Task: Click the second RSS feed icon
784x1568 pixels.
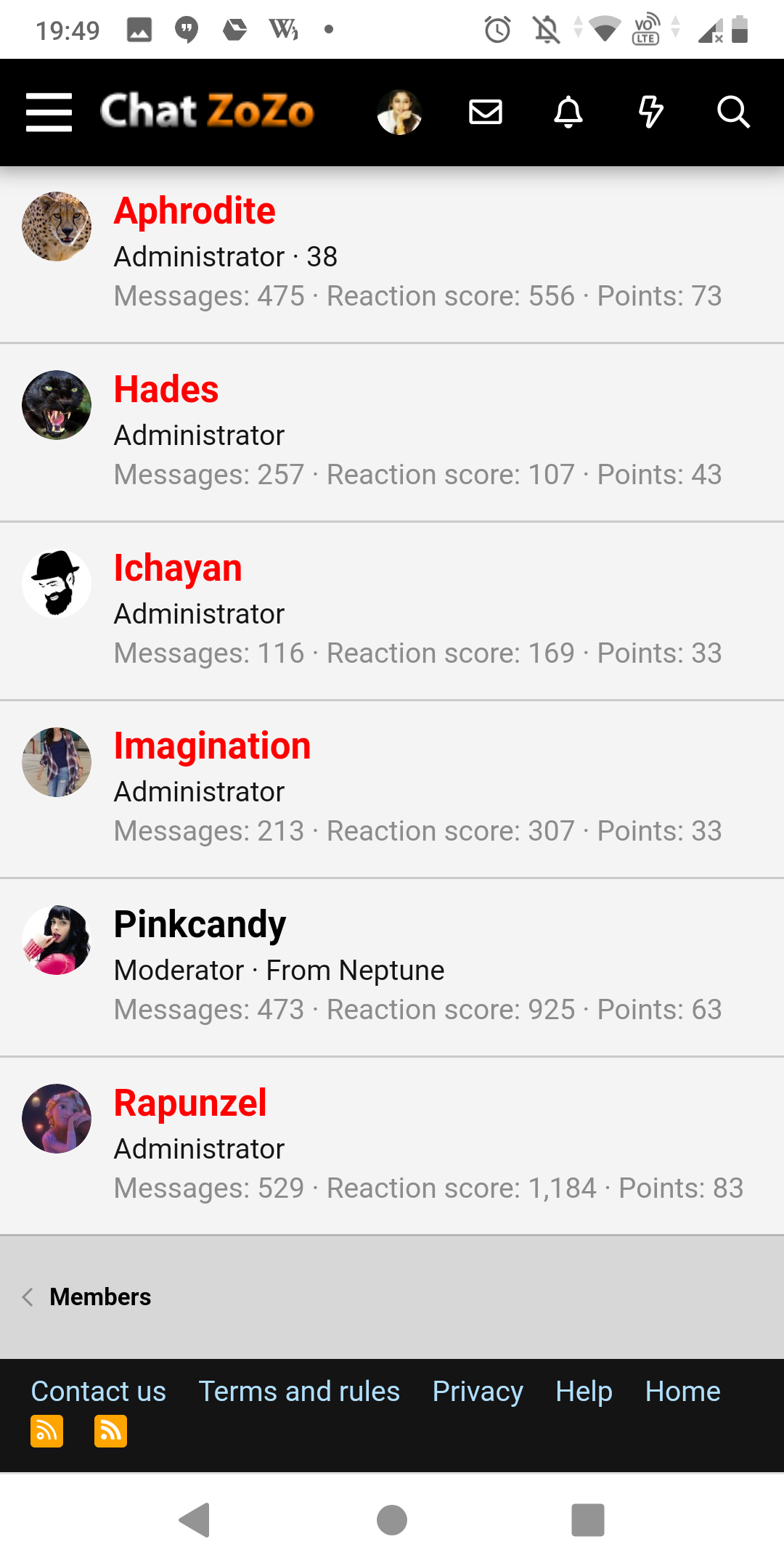Action: click(110, 1431)
